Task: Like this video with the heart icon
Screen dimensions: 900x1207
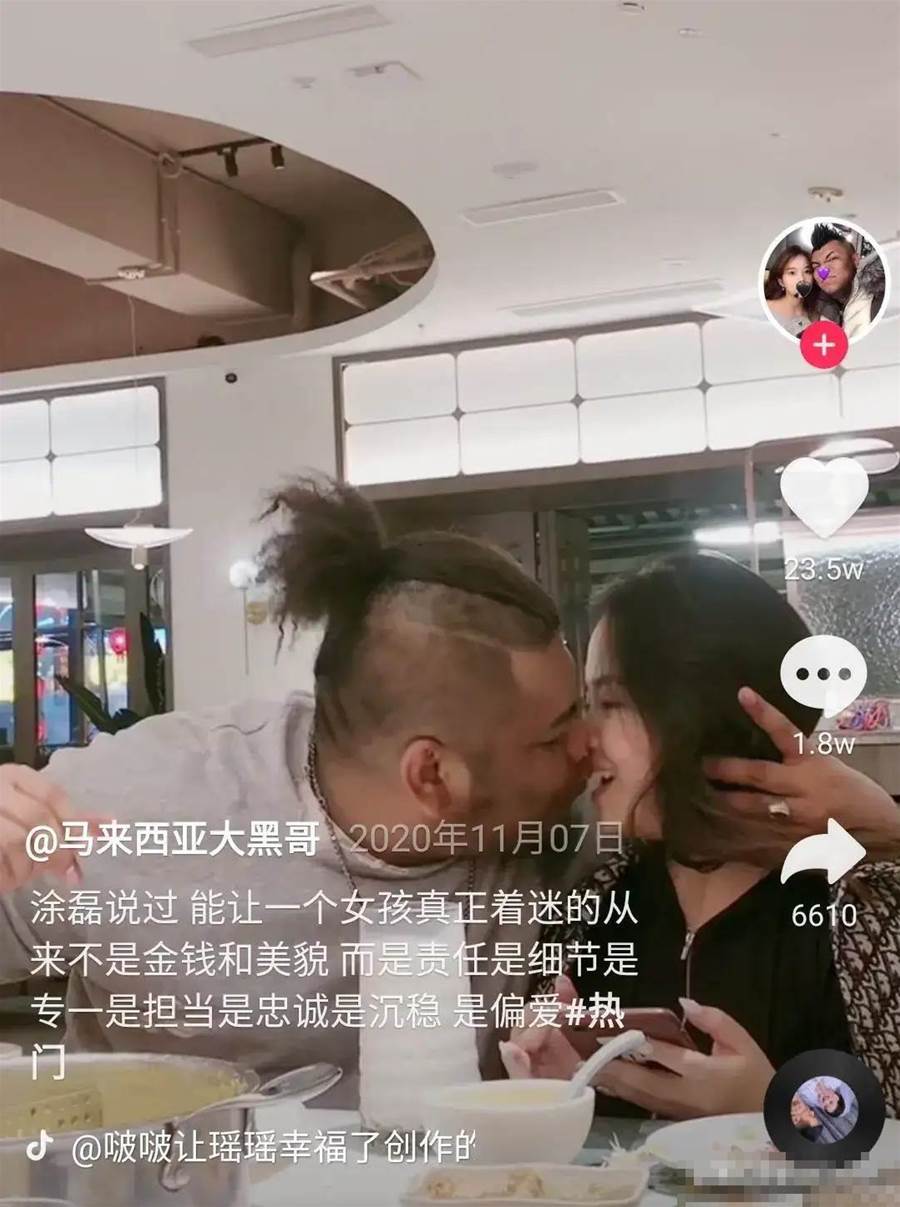Action: point(824,497)
